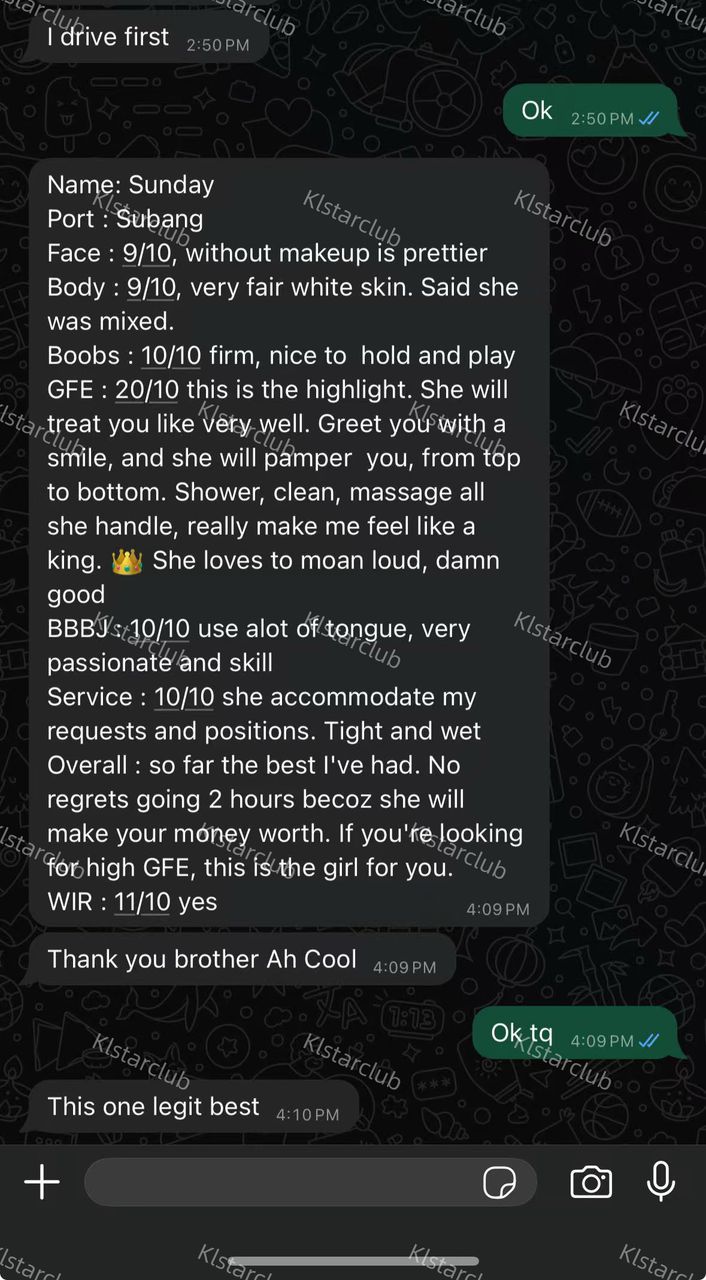The width and height of the screenshot is (706, 1280).
Task: Open the camera to take a photo
Action: coord(591,1182)
